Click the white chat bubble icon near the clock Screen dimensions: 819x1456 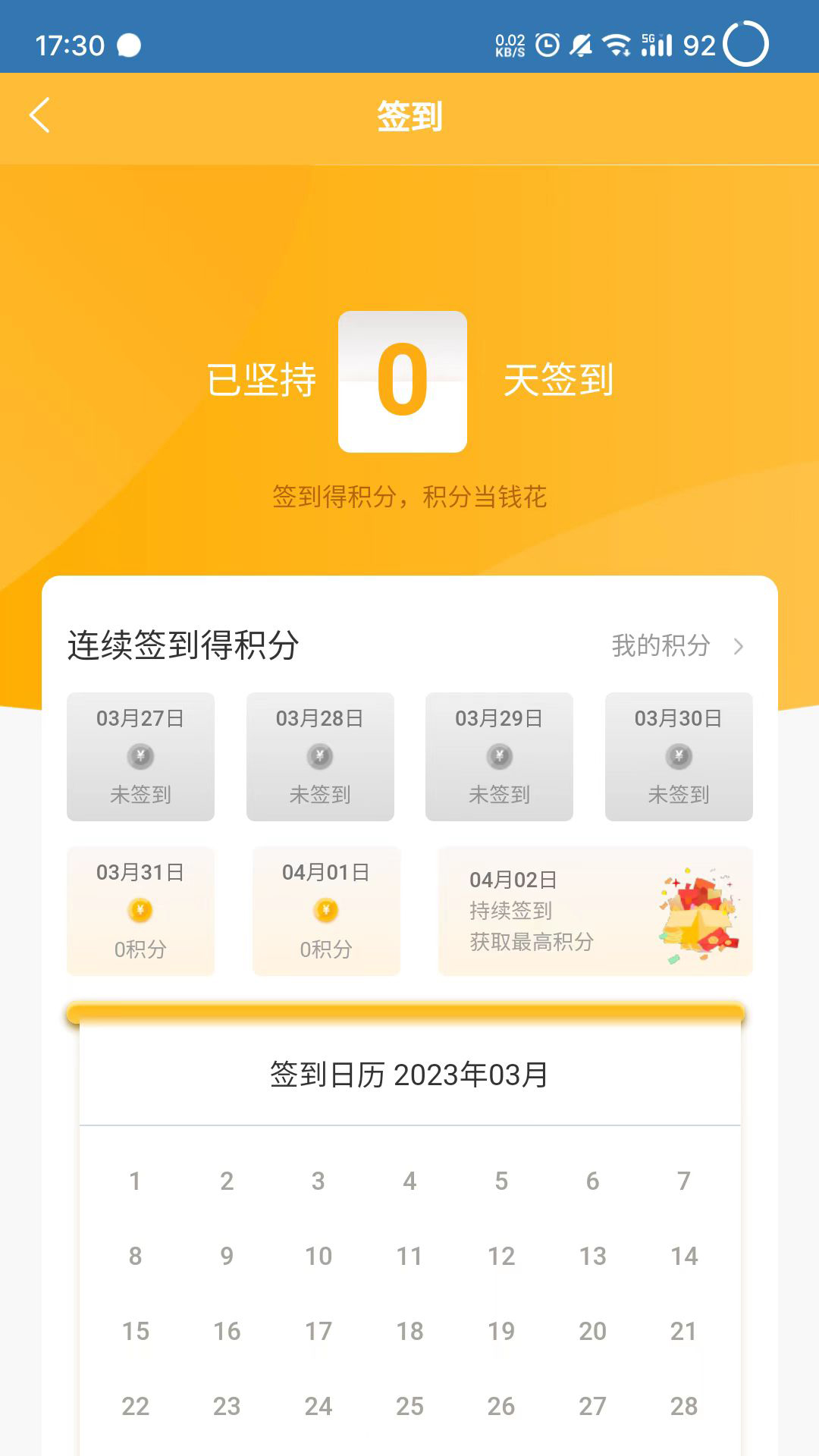point(127,45)
